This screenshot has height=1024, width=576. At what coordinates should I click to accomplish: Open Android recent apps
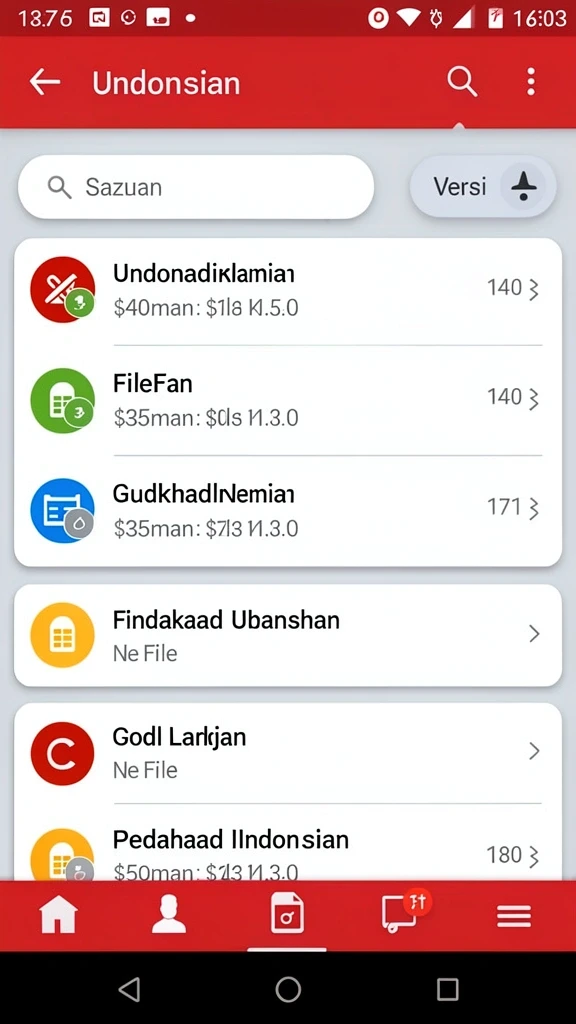(x=447, y=989)
